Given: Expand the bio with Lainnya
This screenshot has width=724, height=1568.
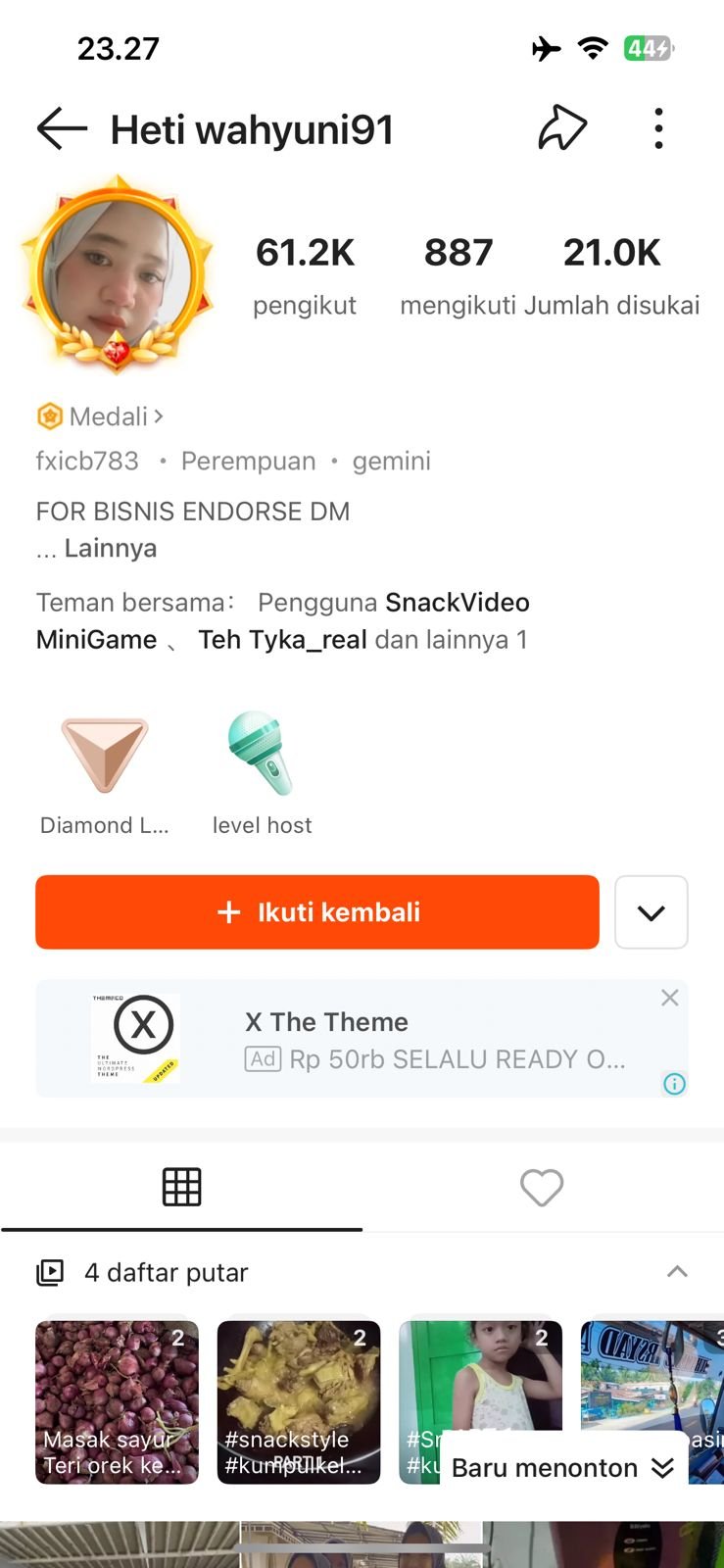Looking at the screenshot, I should point(110,548).
